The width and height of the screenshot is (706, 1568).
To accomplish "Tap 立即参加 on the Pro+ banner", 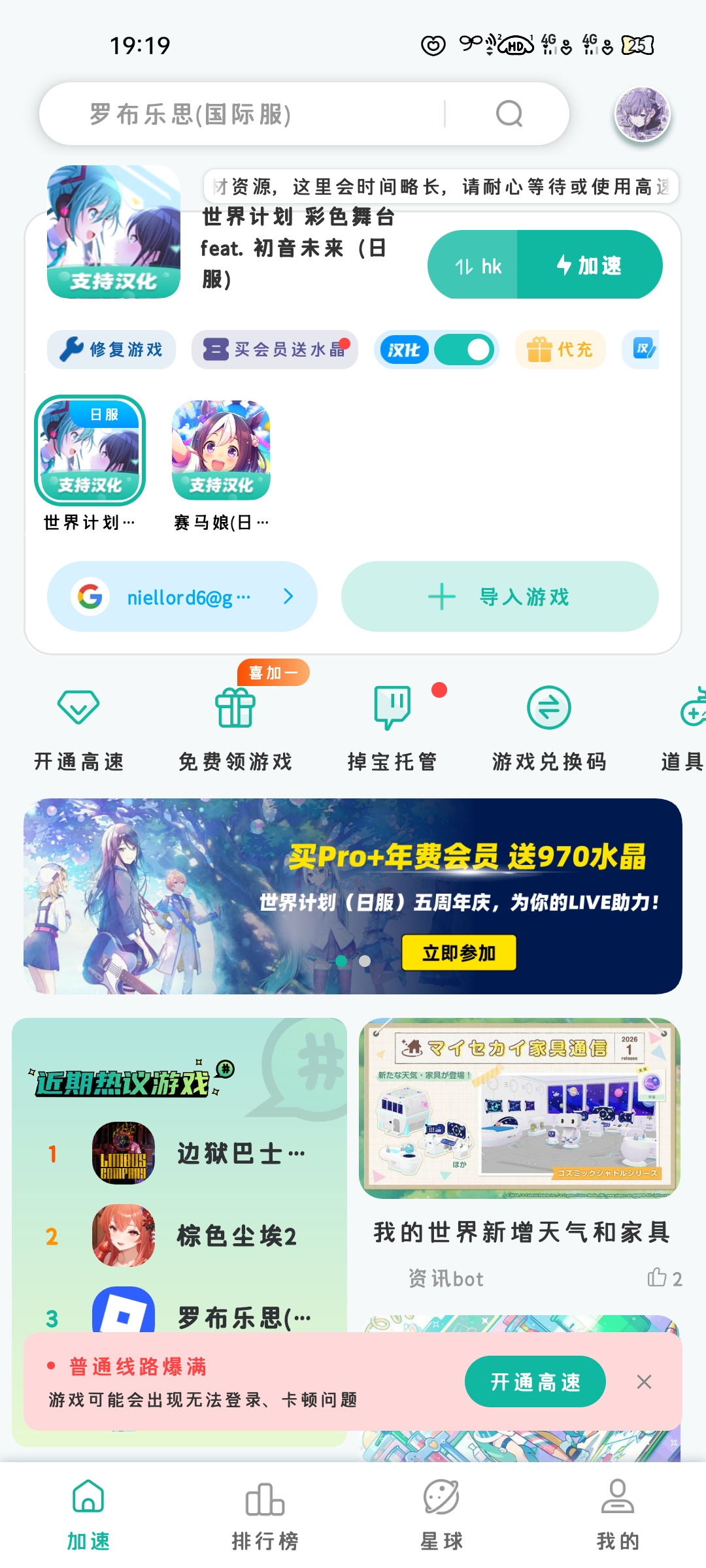I will coord(459,953).
